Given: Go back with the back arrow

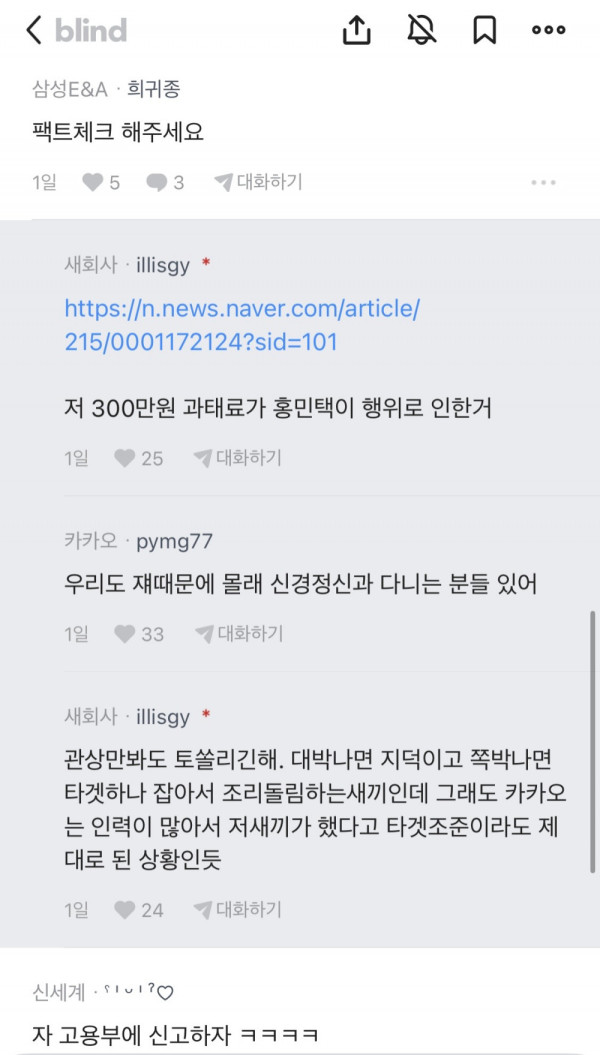Looking at the screenshot, I should (x=33, y=31).
